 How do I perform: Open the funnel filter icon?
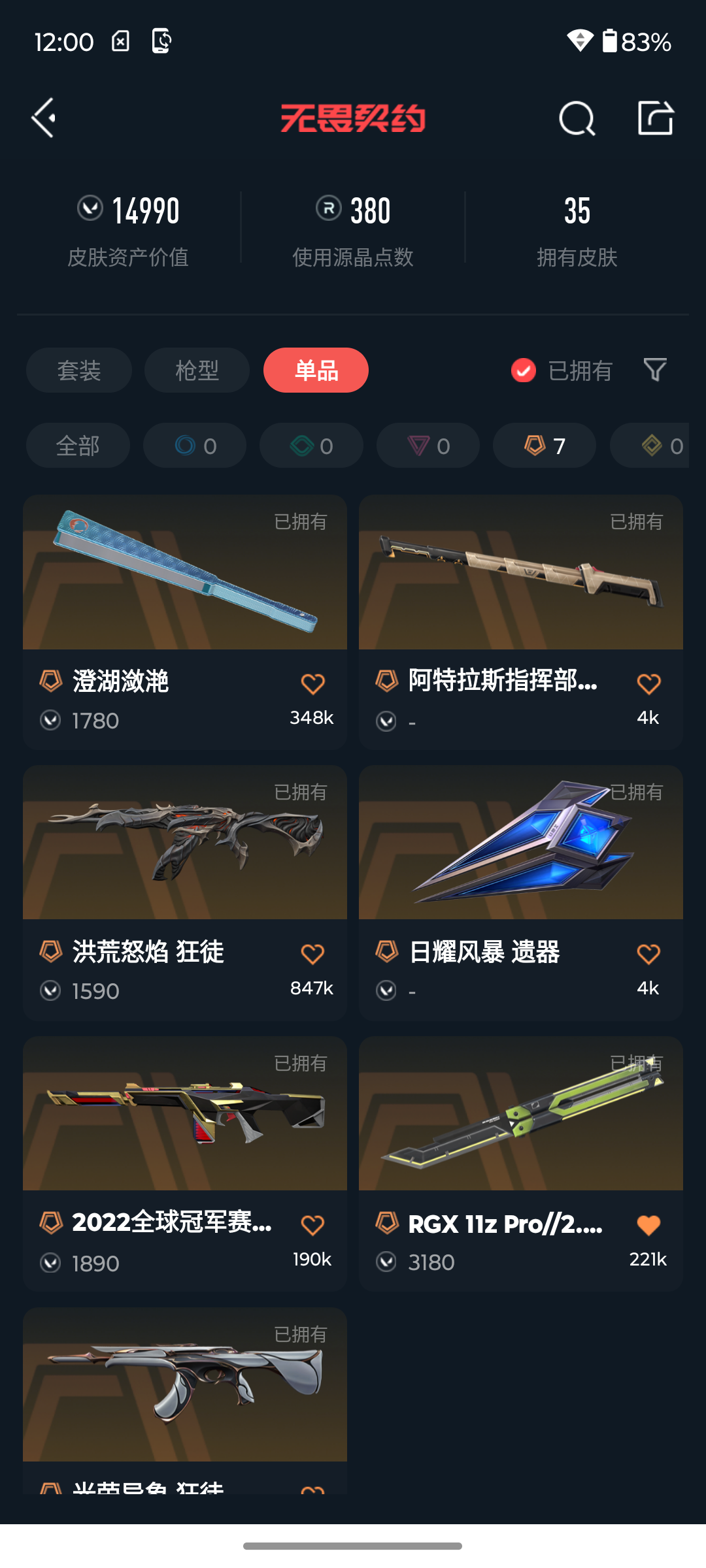pos(655,370)
